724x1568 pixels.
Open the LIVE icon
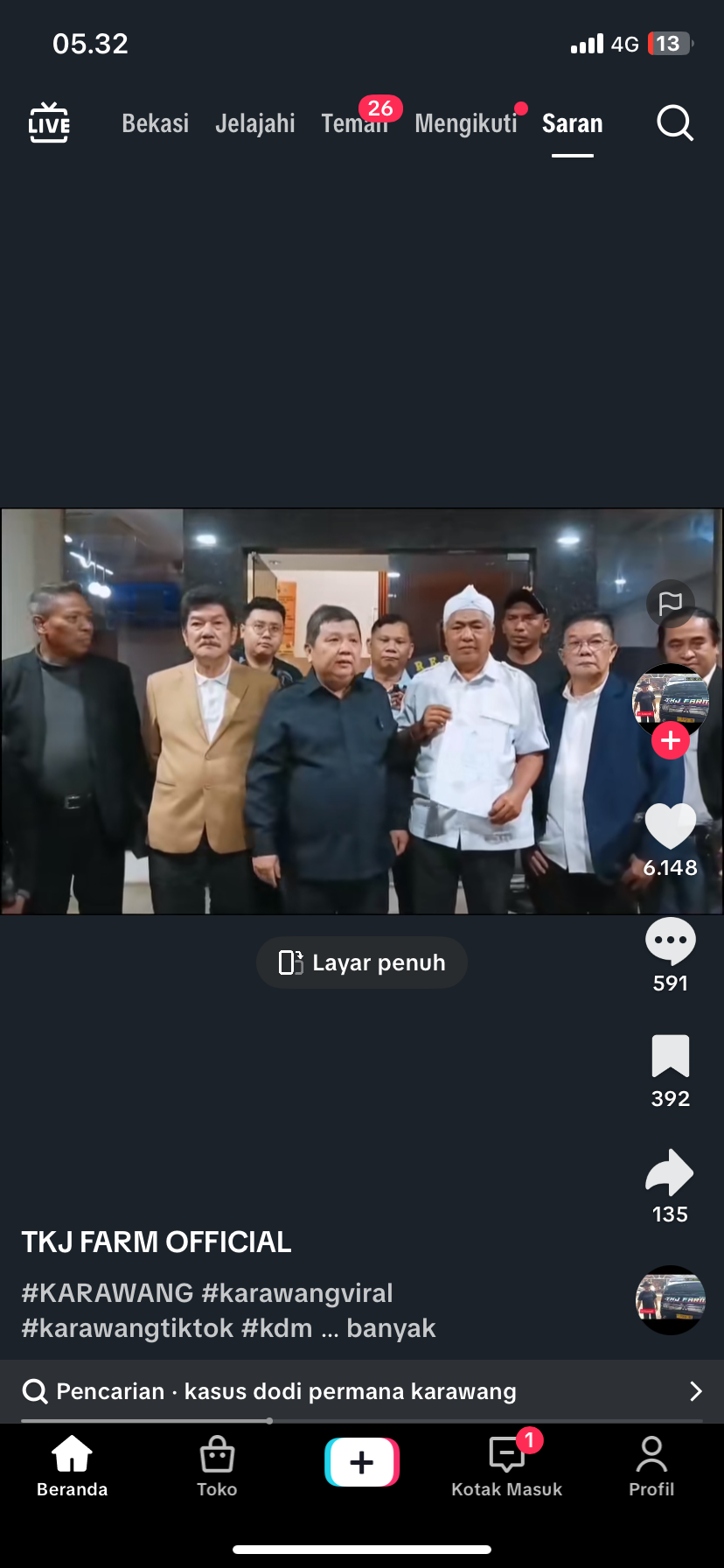tap(49, 123)
